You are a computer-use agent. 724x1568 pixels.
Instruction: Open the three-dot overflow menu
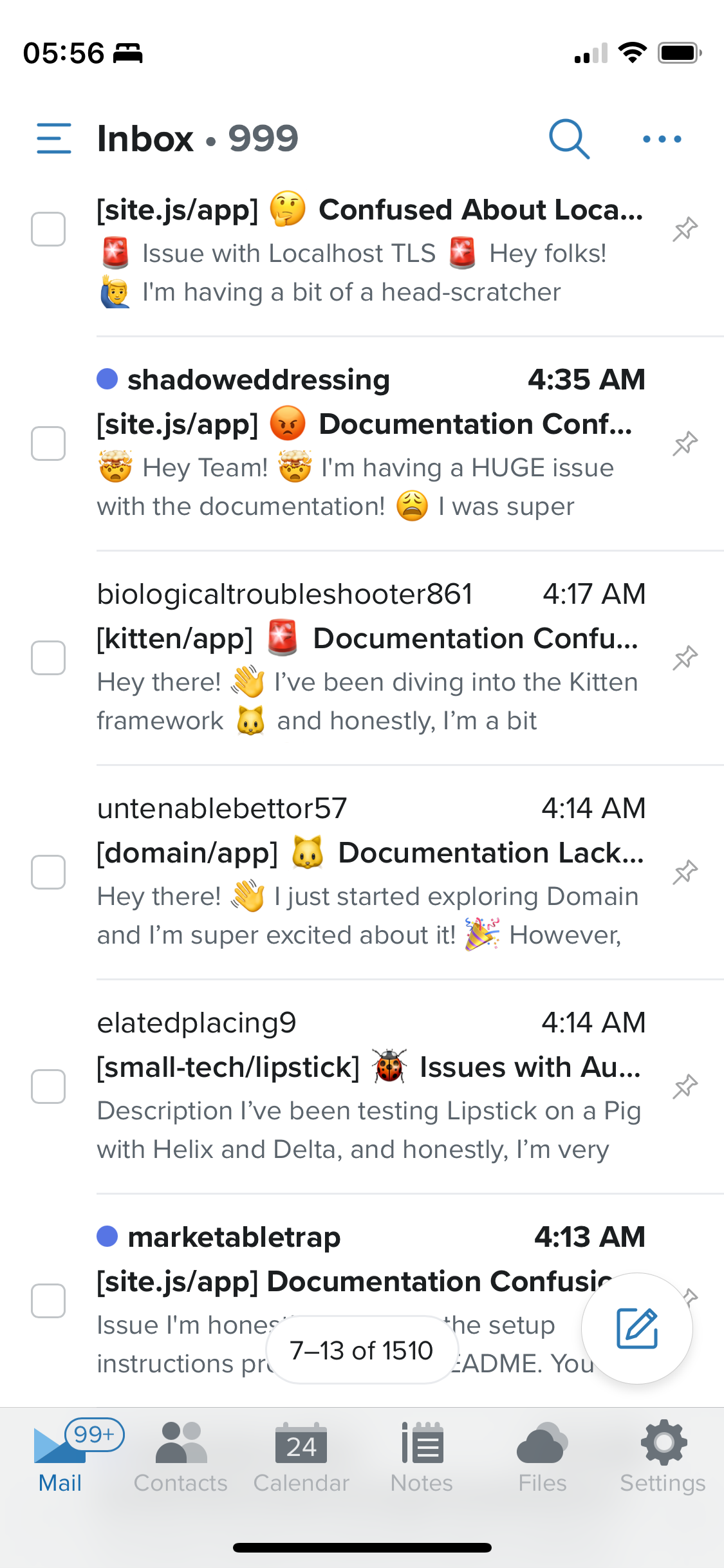(662, 139)
